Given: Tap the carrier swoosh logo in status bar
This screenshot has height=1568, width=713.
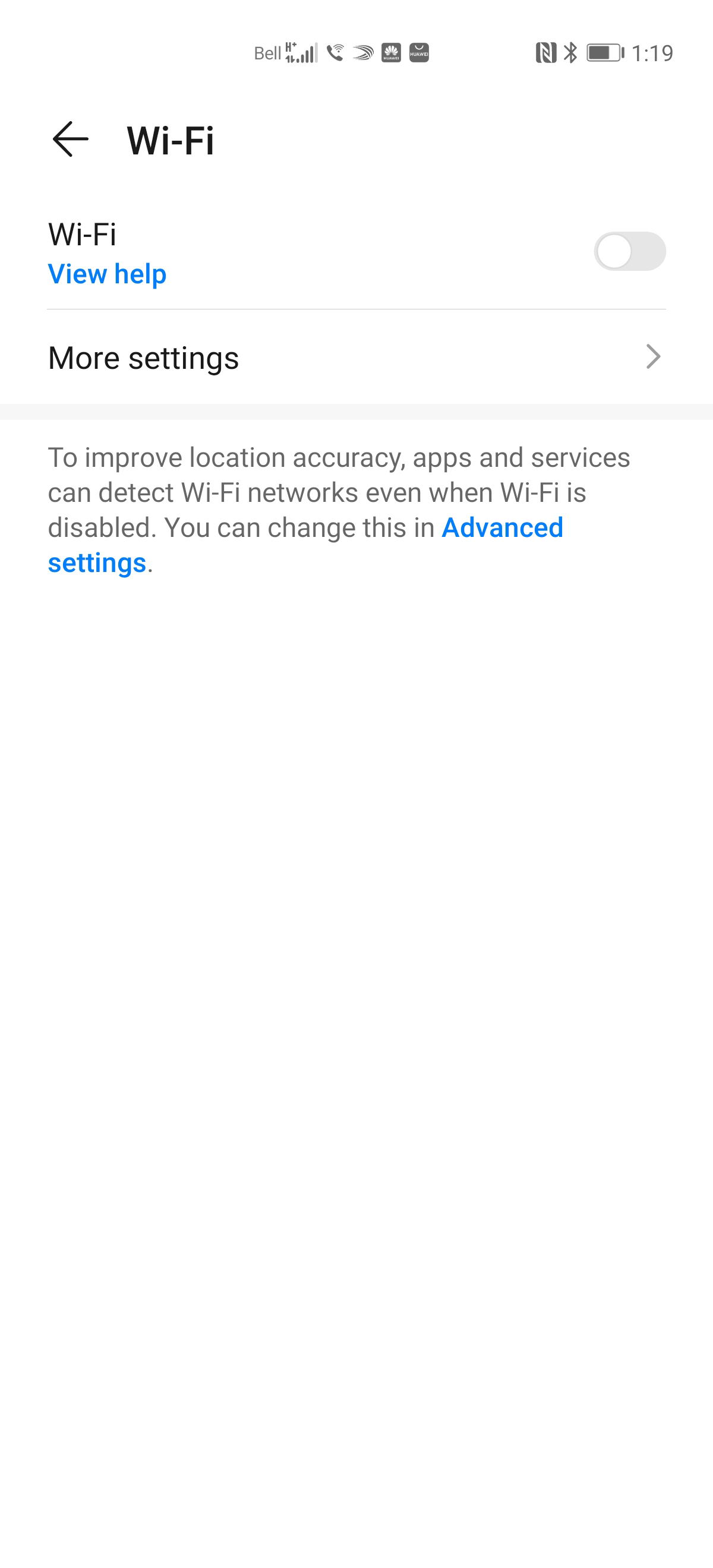Looking at the screenshot, I should coord(364,53).
